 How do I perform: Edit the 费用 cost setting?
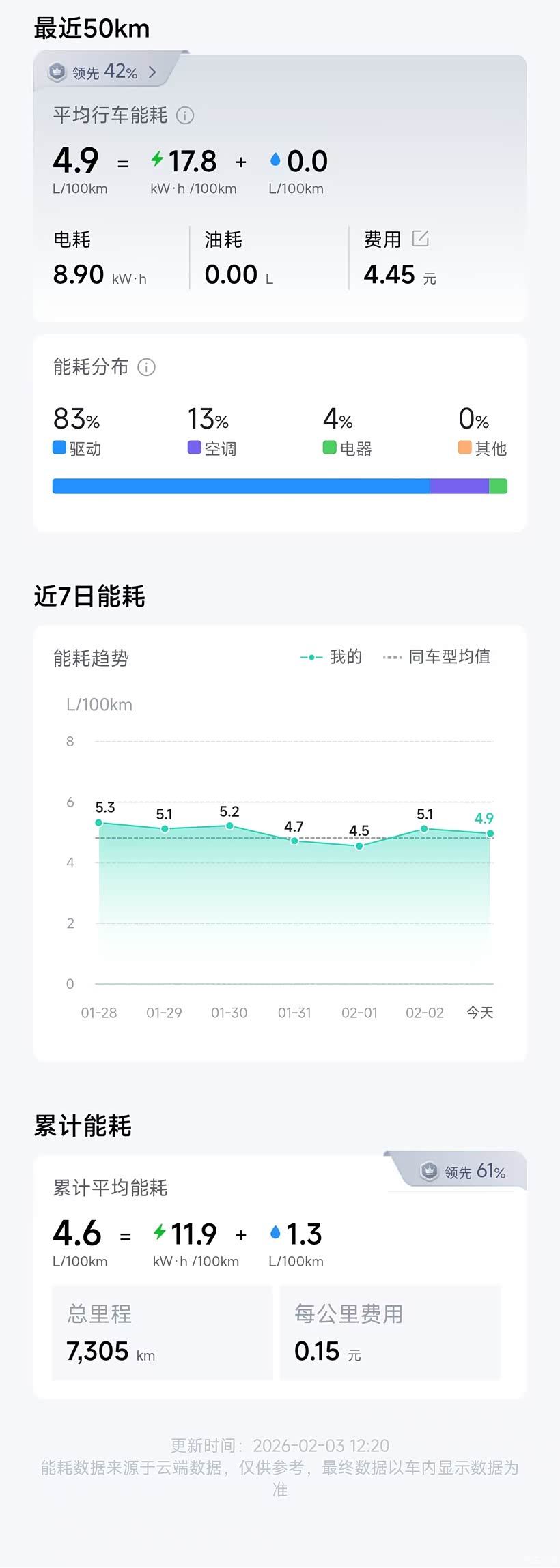[421, 239]
